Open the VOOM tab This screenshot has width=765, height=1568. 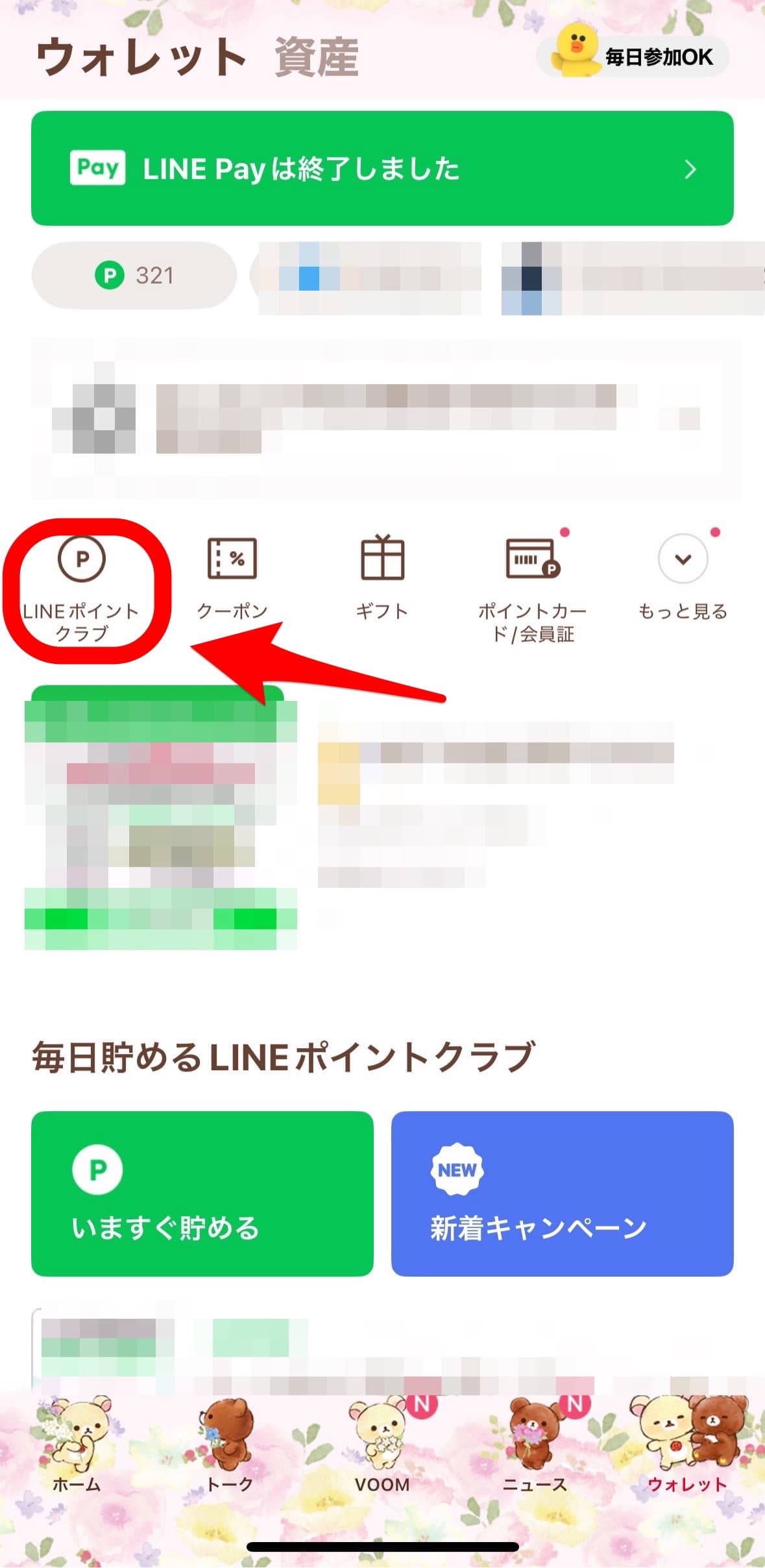382,1446
